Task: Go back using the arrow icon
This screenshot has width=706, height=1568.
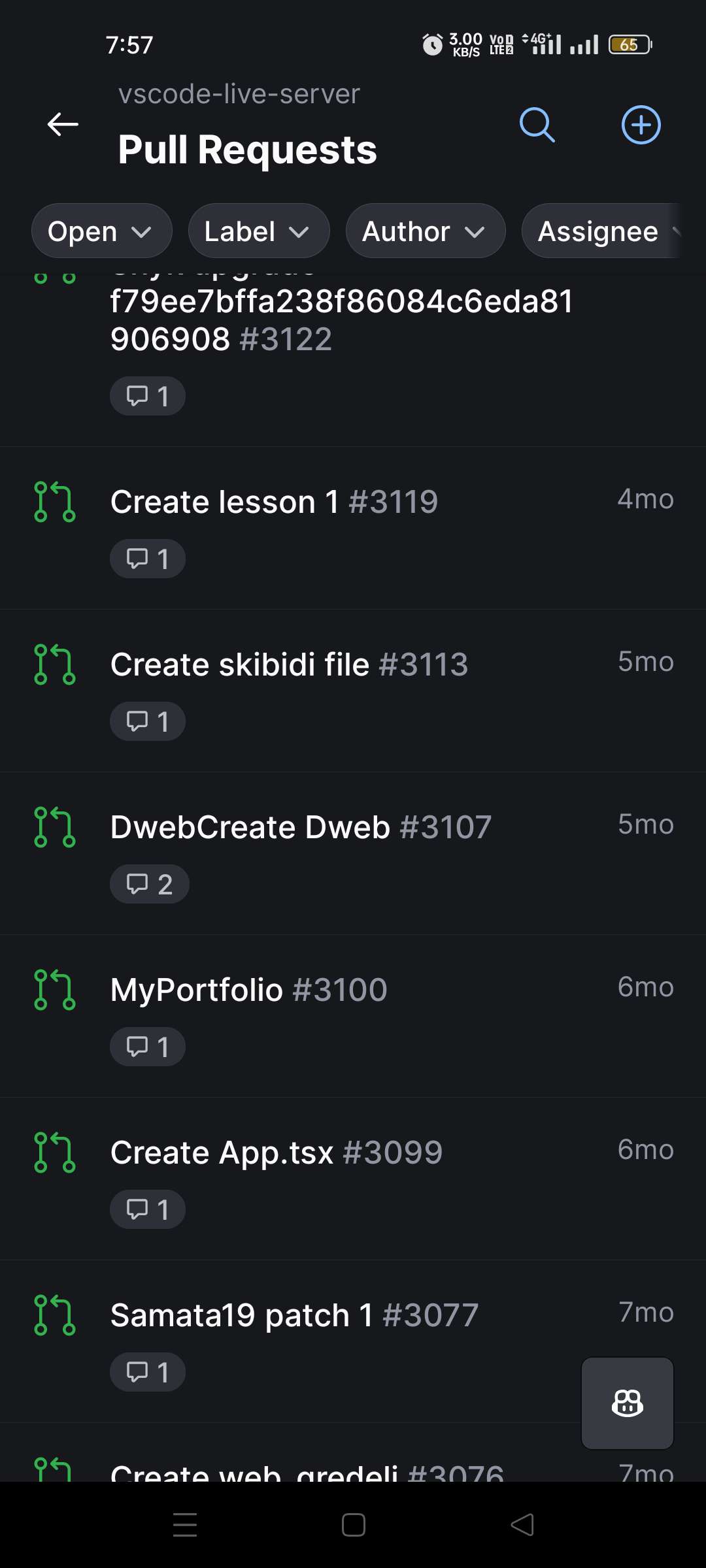Action: pos(63,124)
